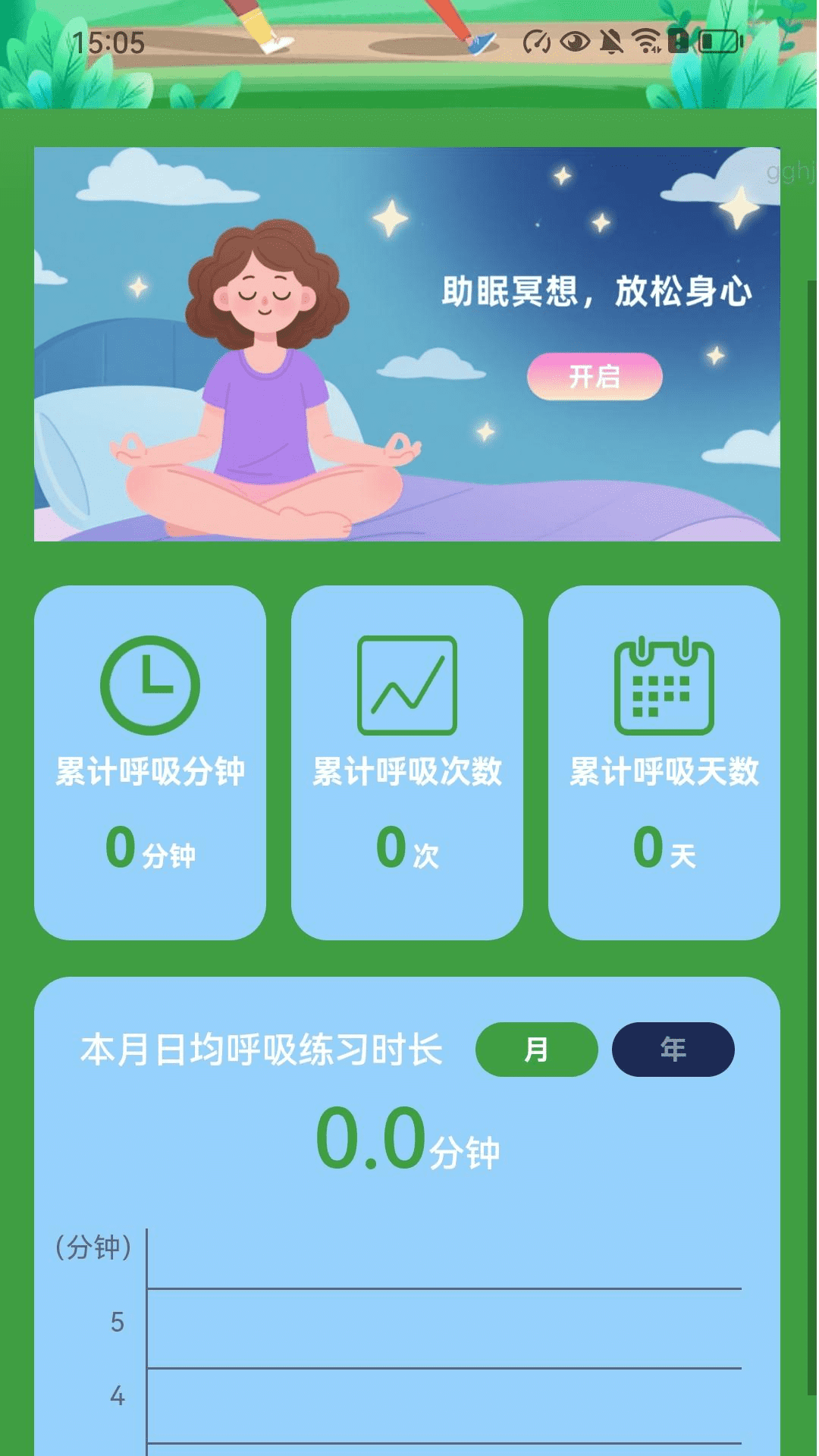The image size is (819, 1456).
Task: Click the calendar icon above 累计呼吸天数
Action: pos(666,688)
